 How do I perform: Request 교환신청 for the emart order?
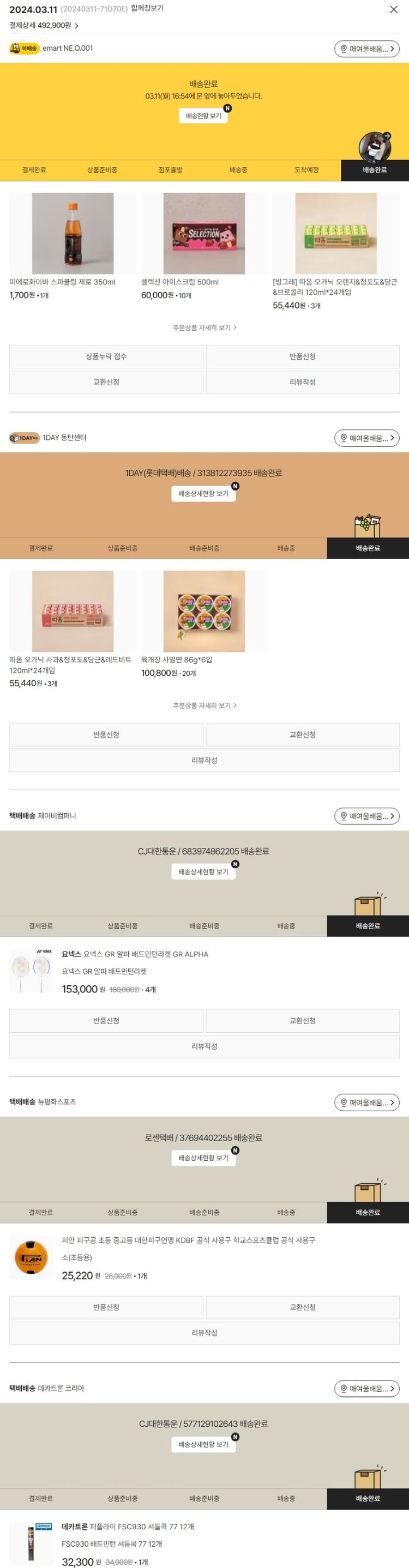[x=106, y=382]
